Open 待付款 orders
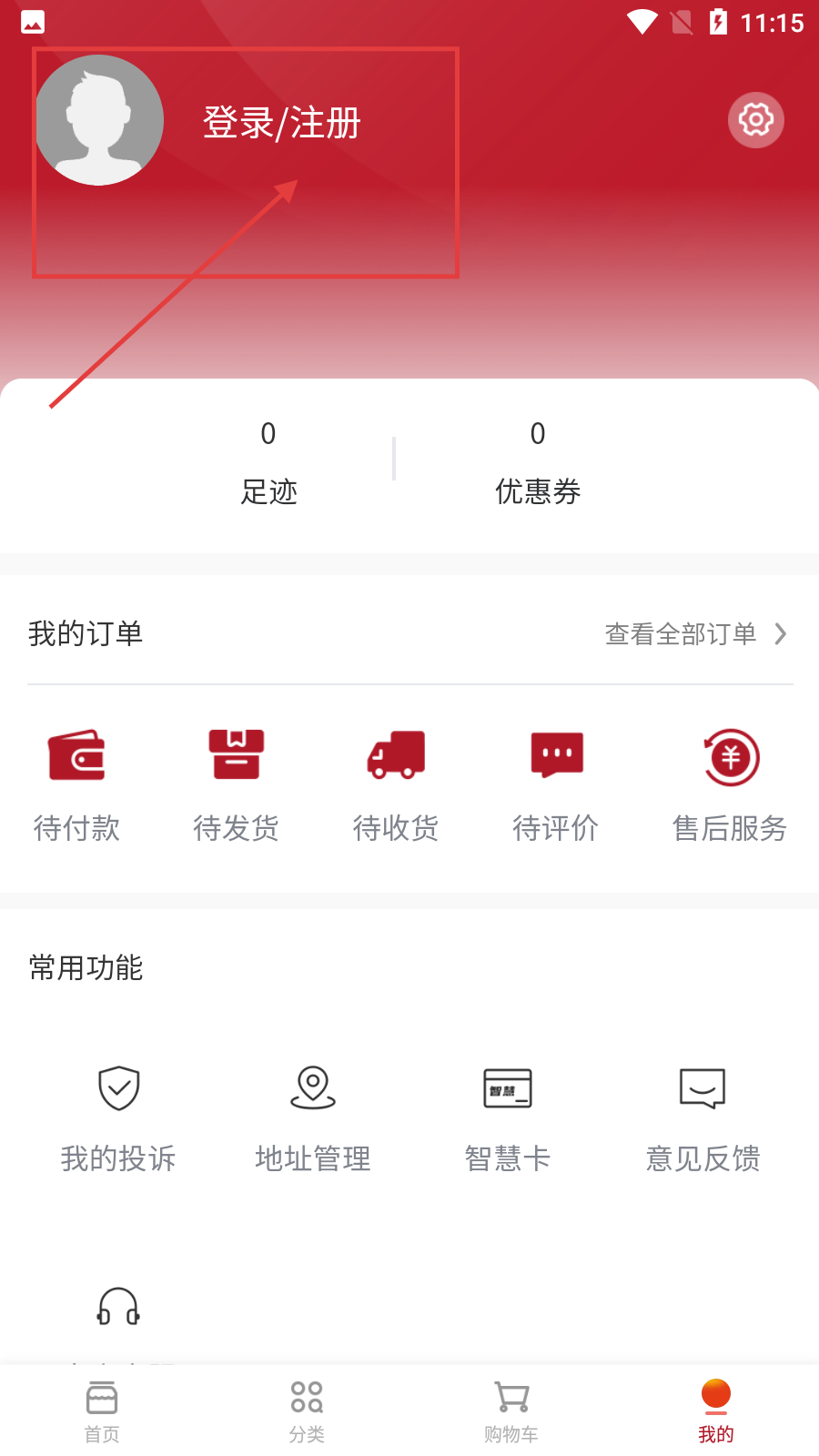 tap(76, 784)
